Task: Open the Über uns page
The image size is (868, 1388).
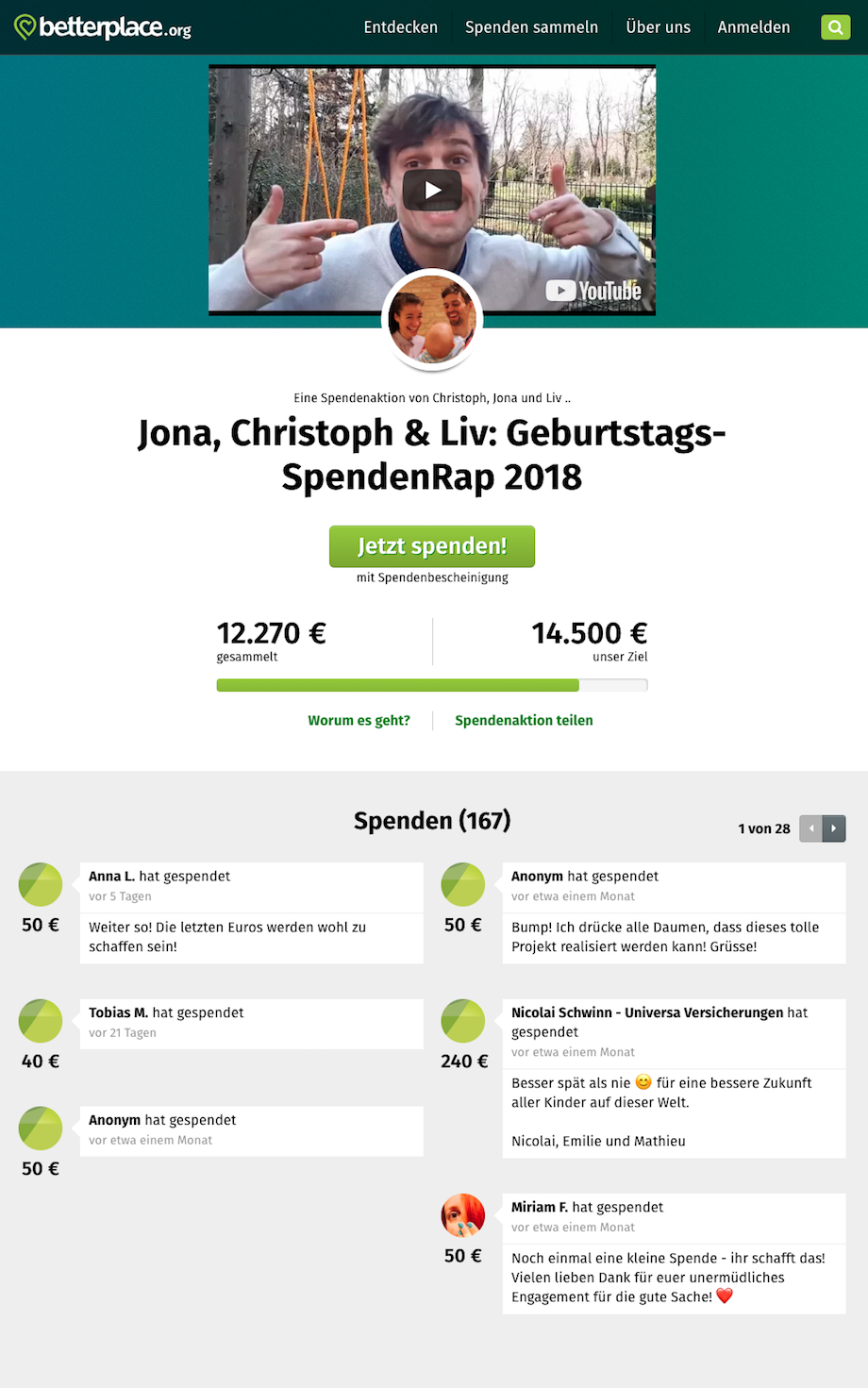Action: point(658,27)
